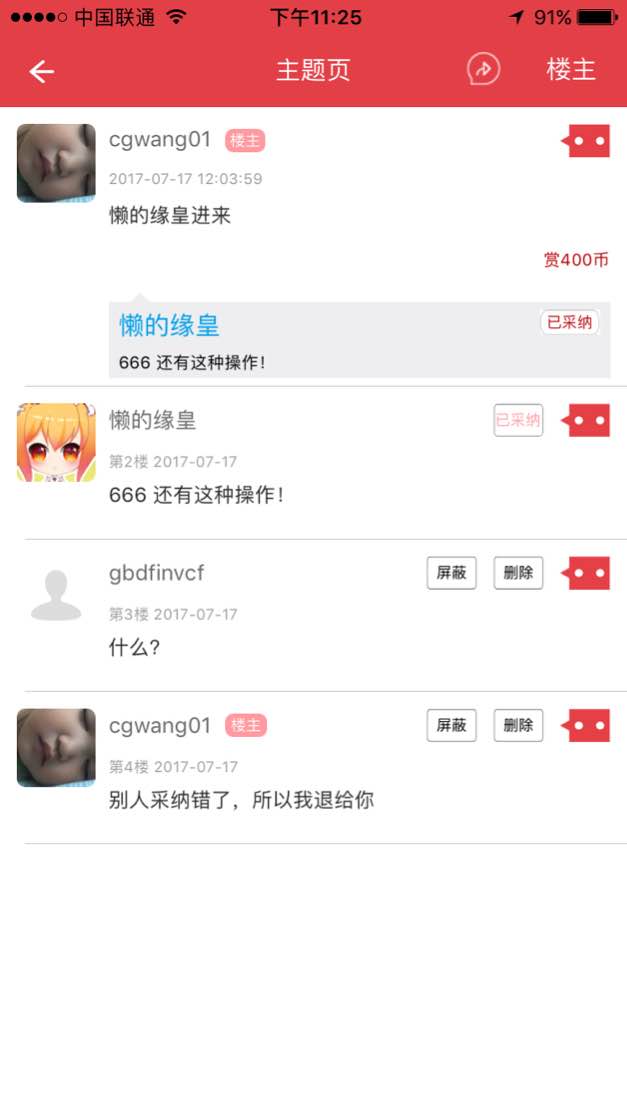The height and width of the screenshot is (1115, 627).
Task: Tap 屏蔽 on the 第4楼 post
Action: (451, 725)
